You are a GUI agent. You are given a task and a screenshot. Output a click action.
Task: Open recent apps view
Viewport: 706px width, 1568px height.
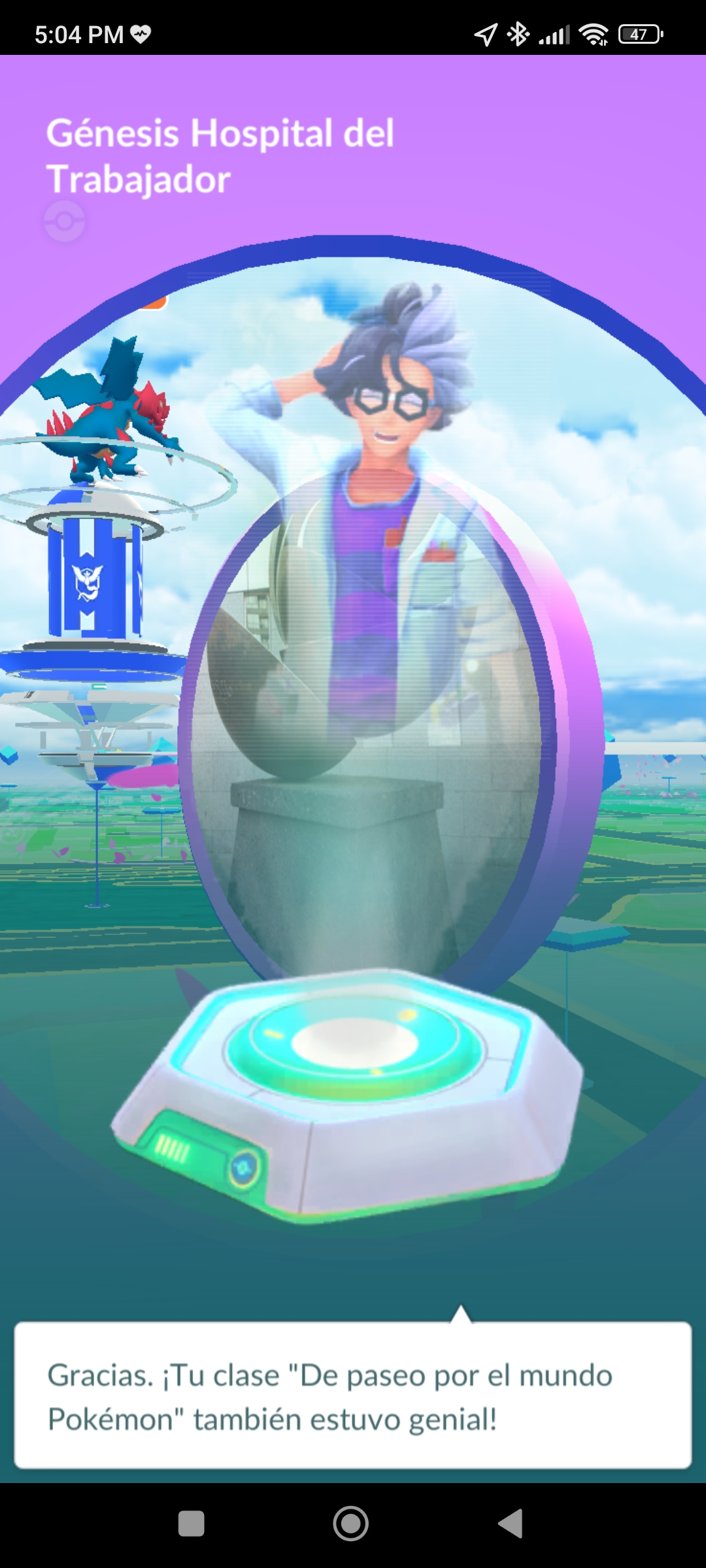click(x=192, y=1524)
